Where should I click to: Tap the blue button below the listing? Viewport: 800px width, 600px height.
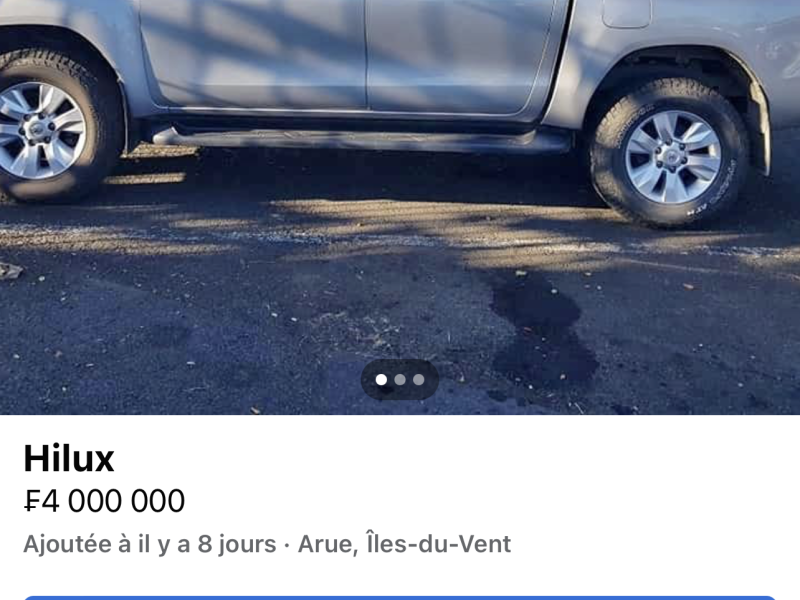click(400, 597)
